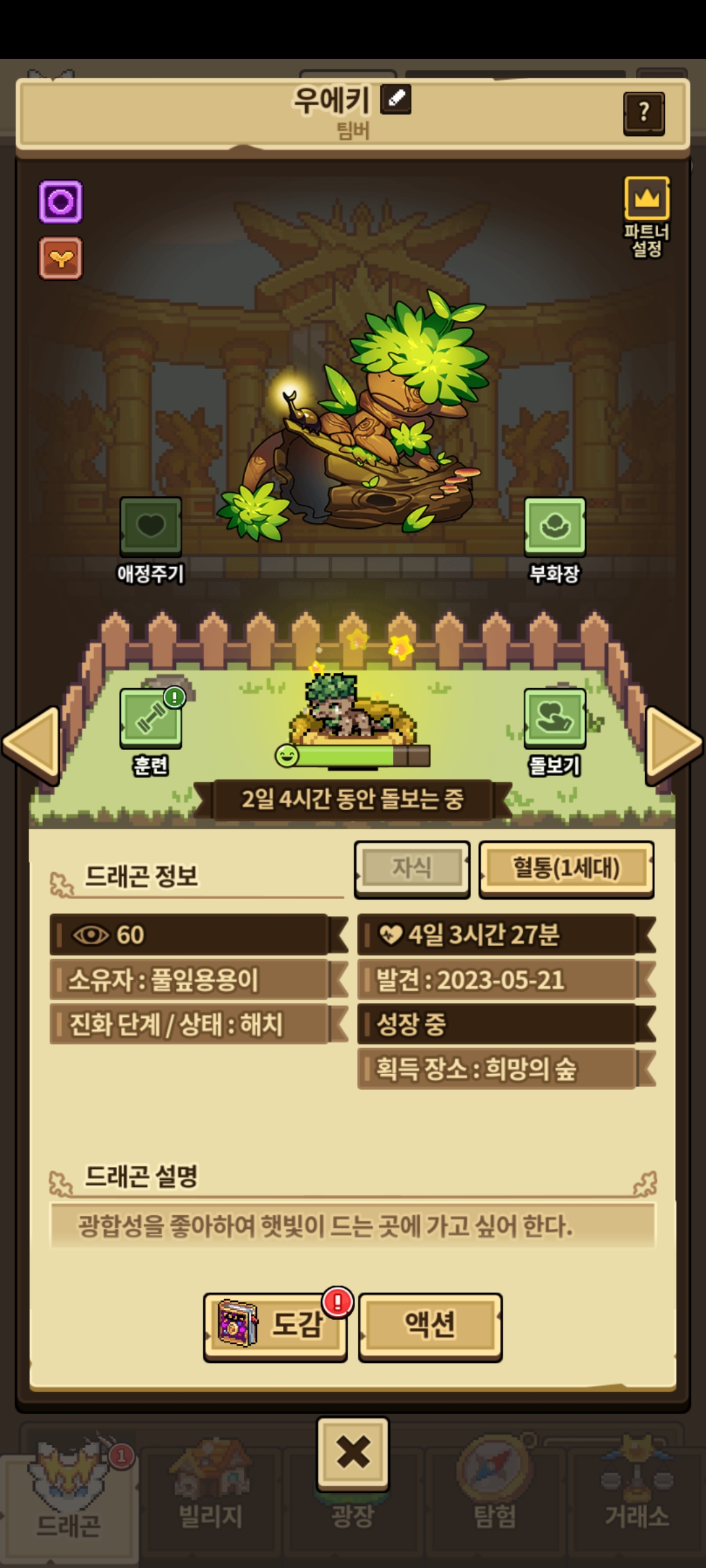Give affection with 애정주기
Screen dimensions: 706x1568
150,527
